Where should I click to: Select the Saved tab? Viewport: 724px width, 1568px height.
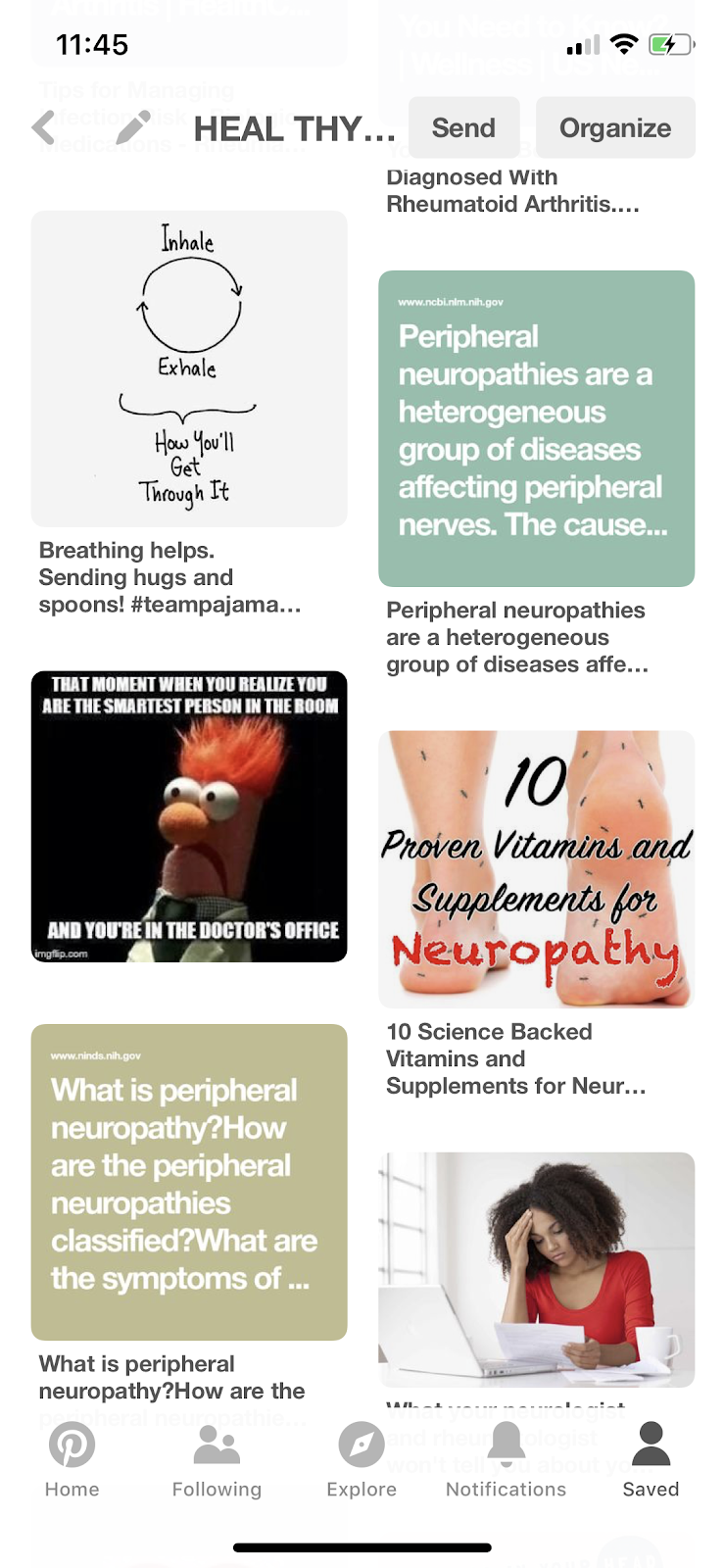pos(651,1459)
